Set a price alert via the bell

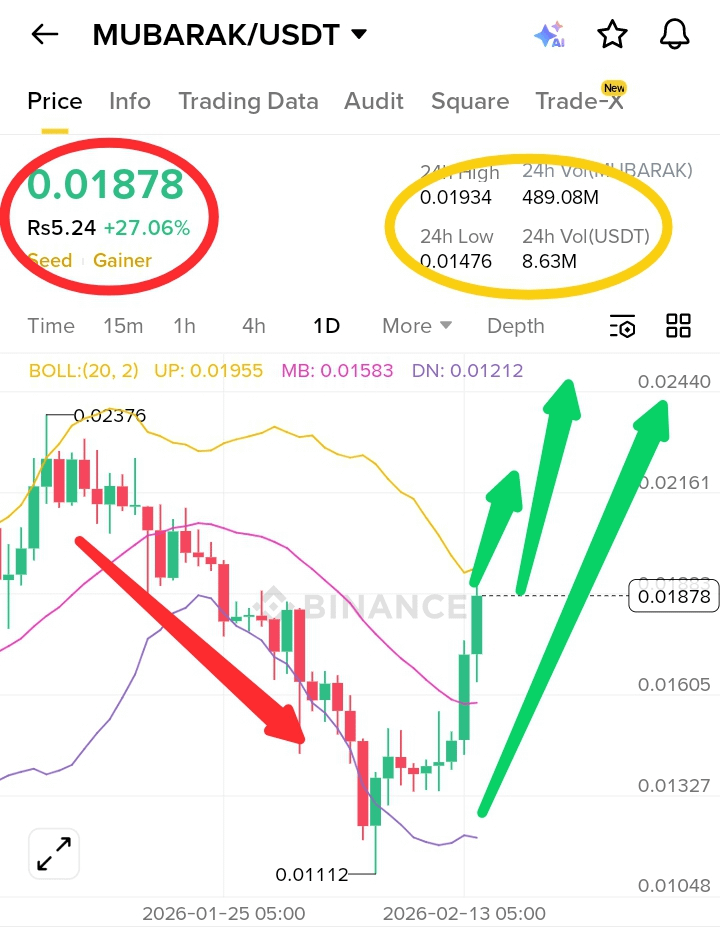tap(676, 35)
